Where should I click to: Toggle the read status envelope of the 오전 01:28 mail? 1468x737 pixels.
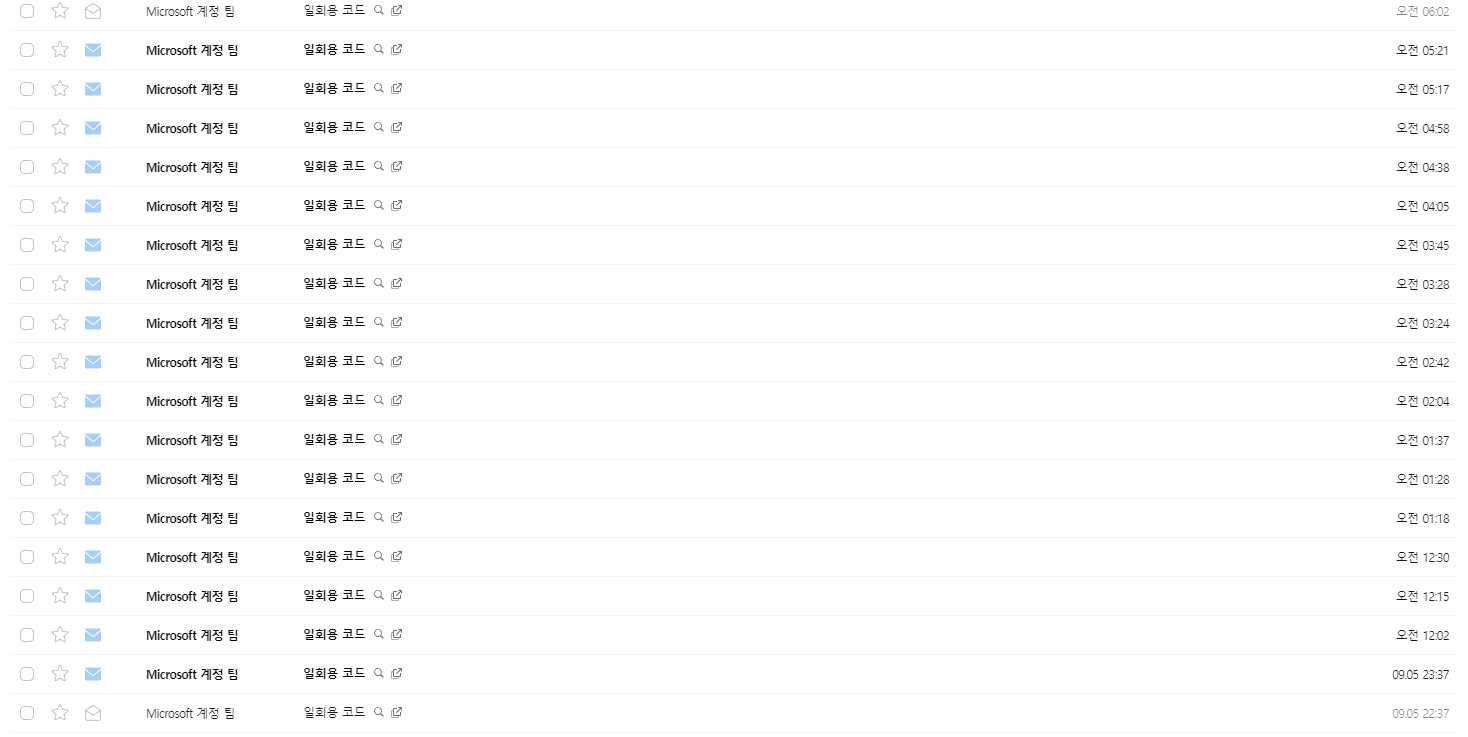click(x=93, y=479)
